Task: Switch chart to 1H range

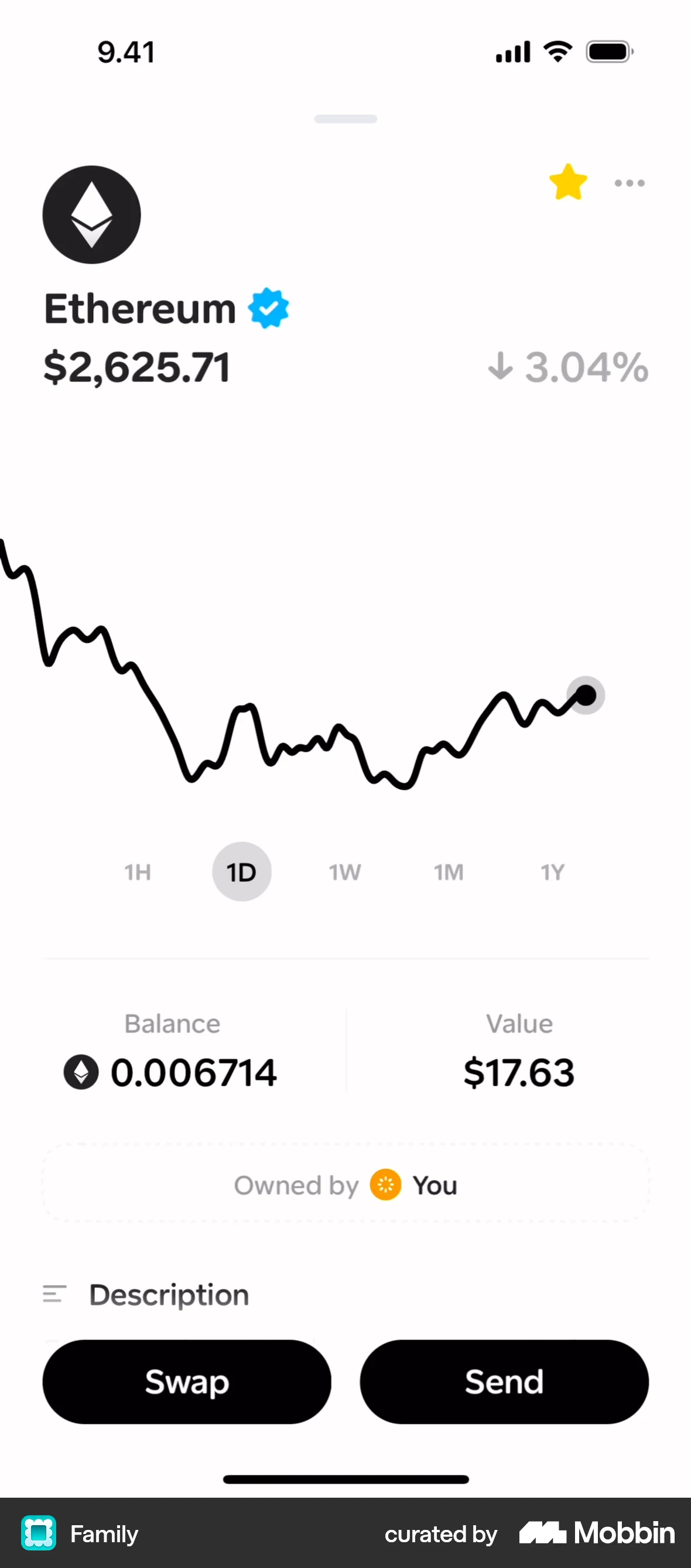Action: [138, 872]
